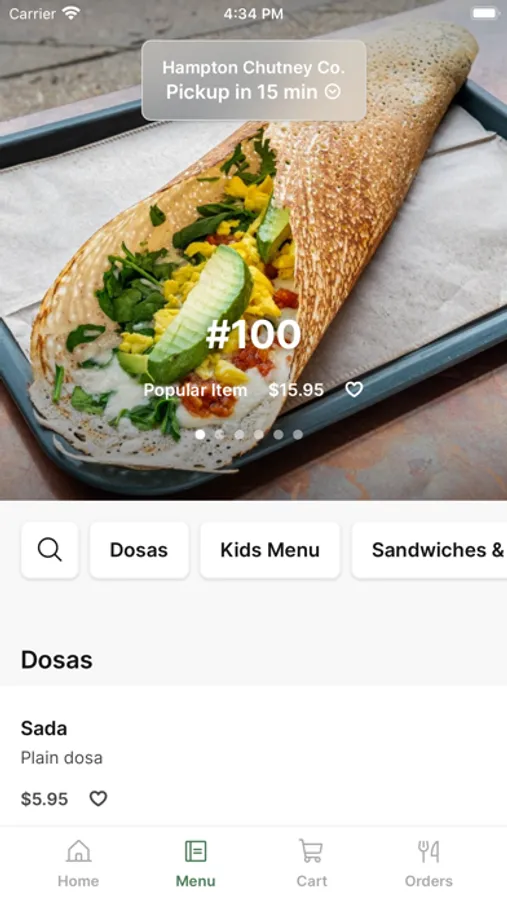507x900 pixels.
Task: Select the Kids Menu category chip
Action: 270,550
